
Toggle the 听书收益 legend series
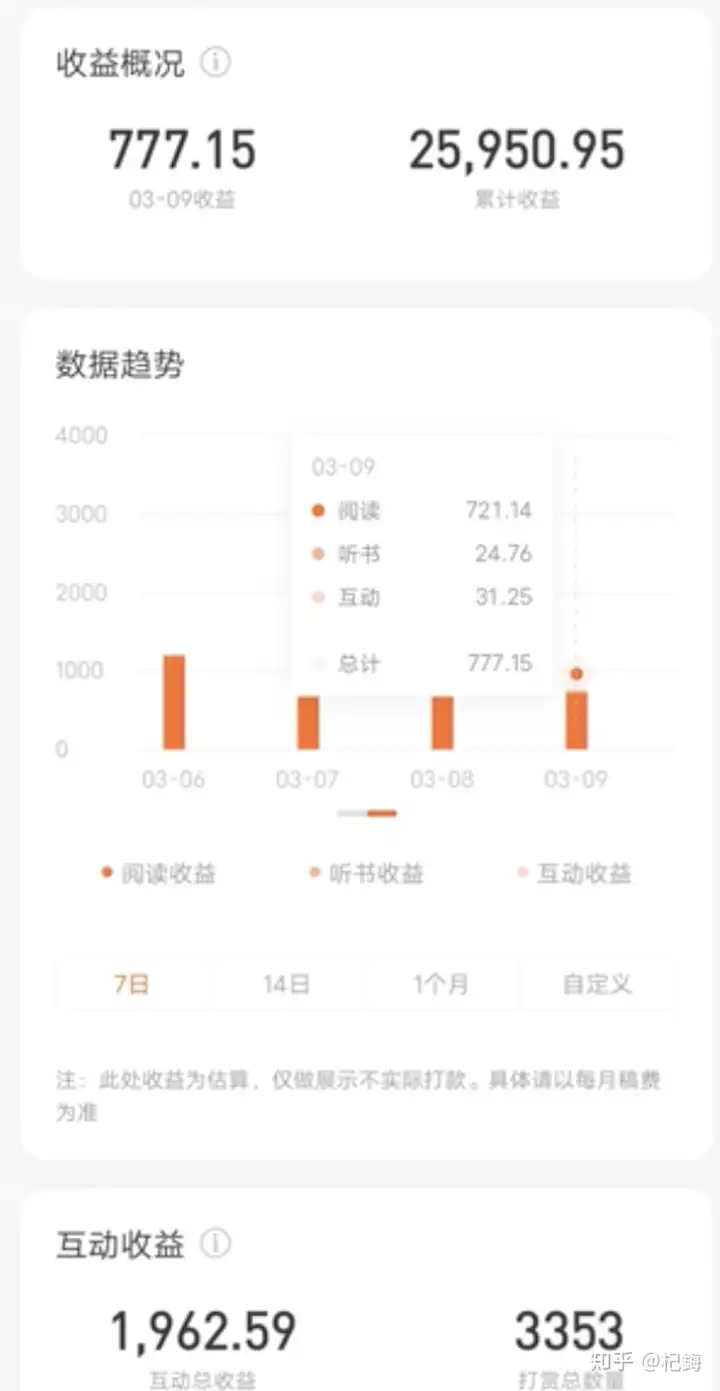(x=367, y=874)
